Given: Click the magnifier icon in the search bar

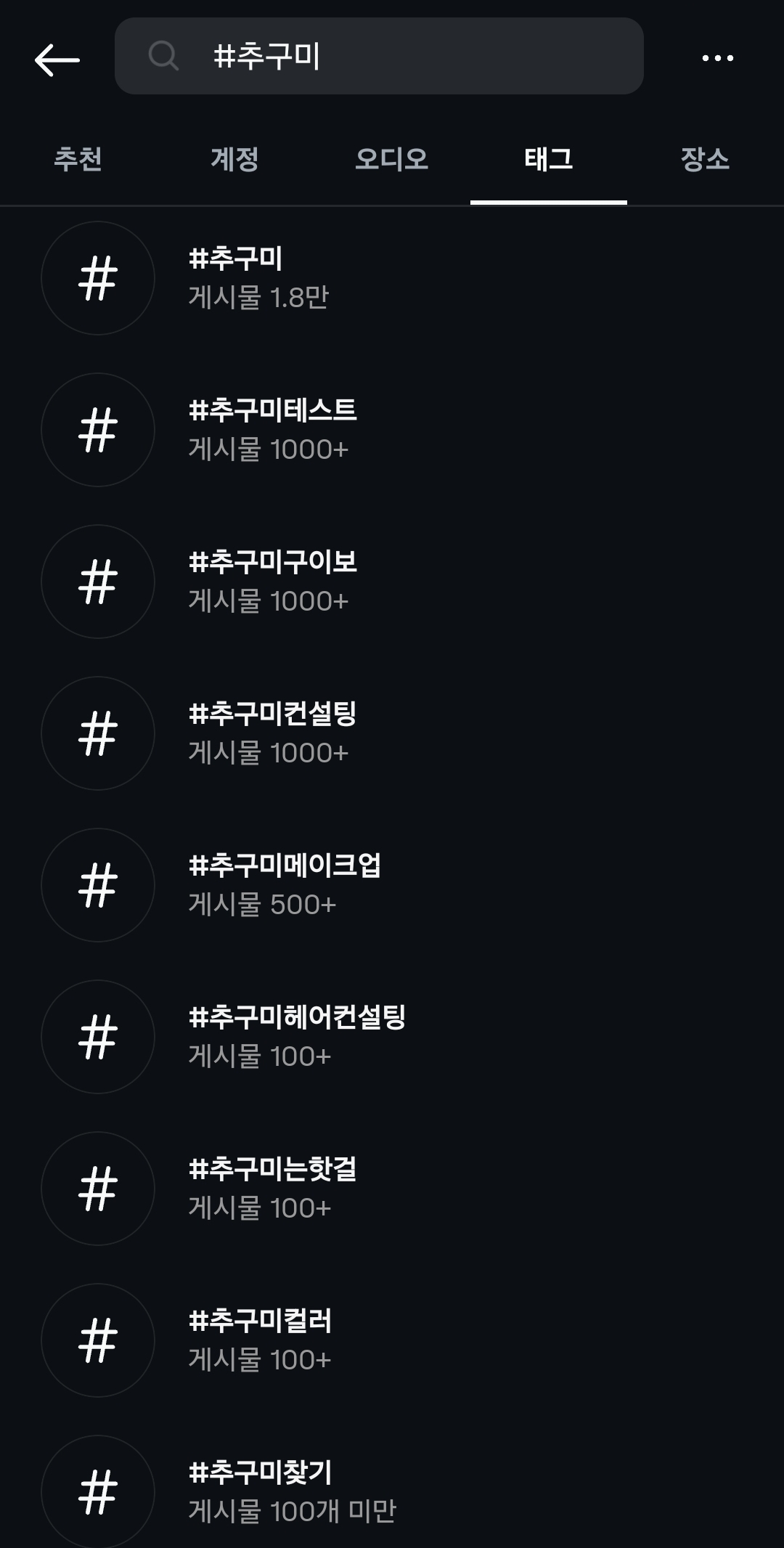Looking at the screenshot, I should [x=165, y=57].
